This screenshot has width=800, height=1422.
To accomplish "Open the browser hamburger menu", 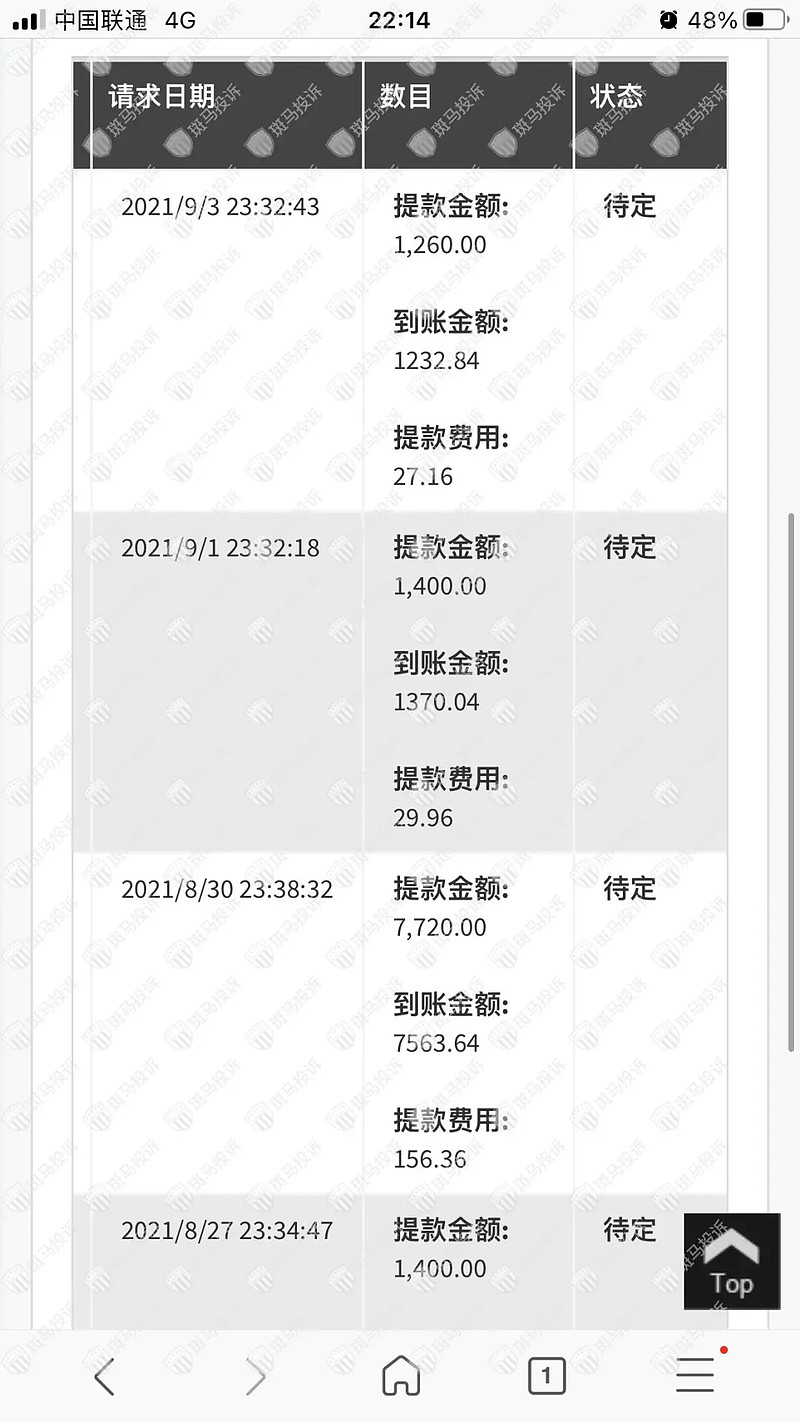I will [x=695, y=1374].
